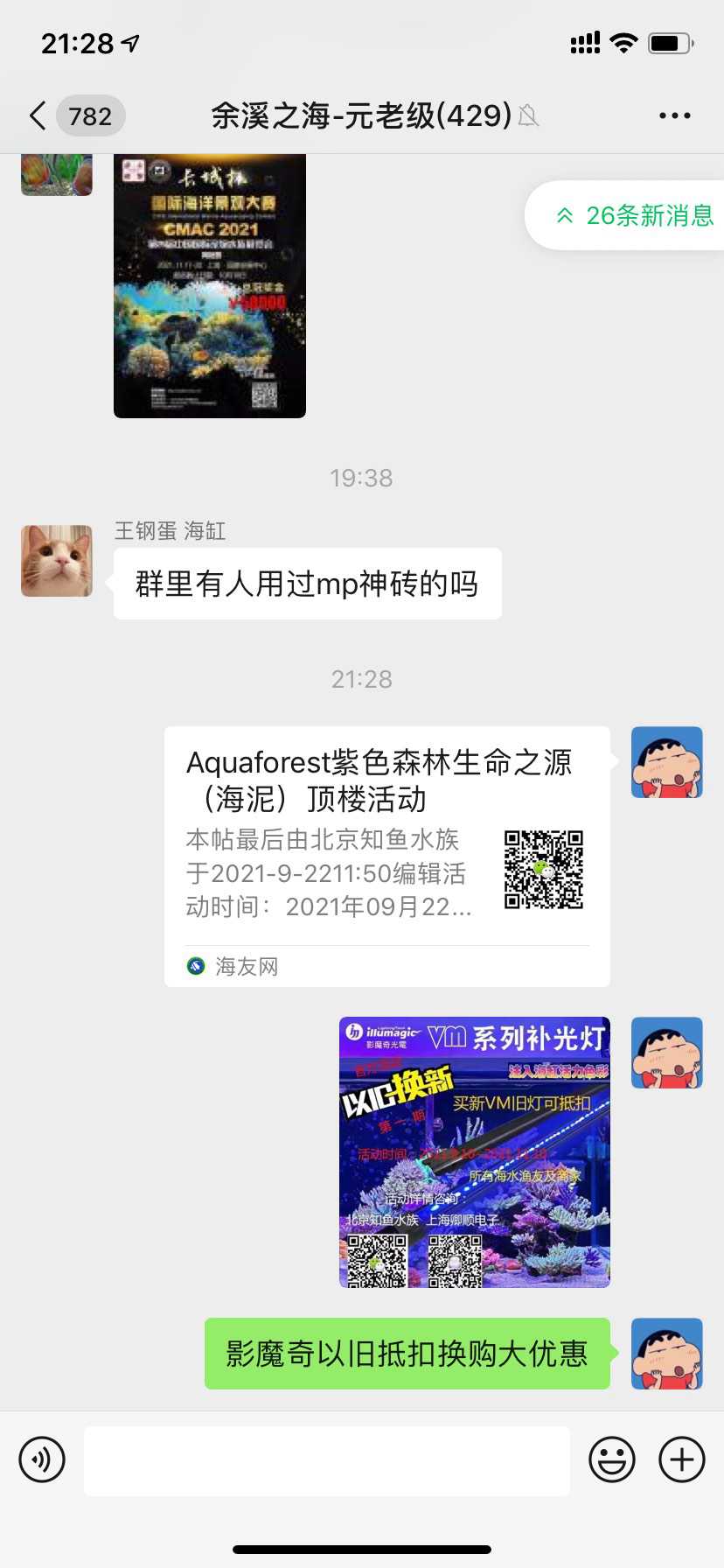This screenshot has height=1568, width=724.
Task: Jump to the 26条新消息 unread messages
Action: click(x=634, y=215)
